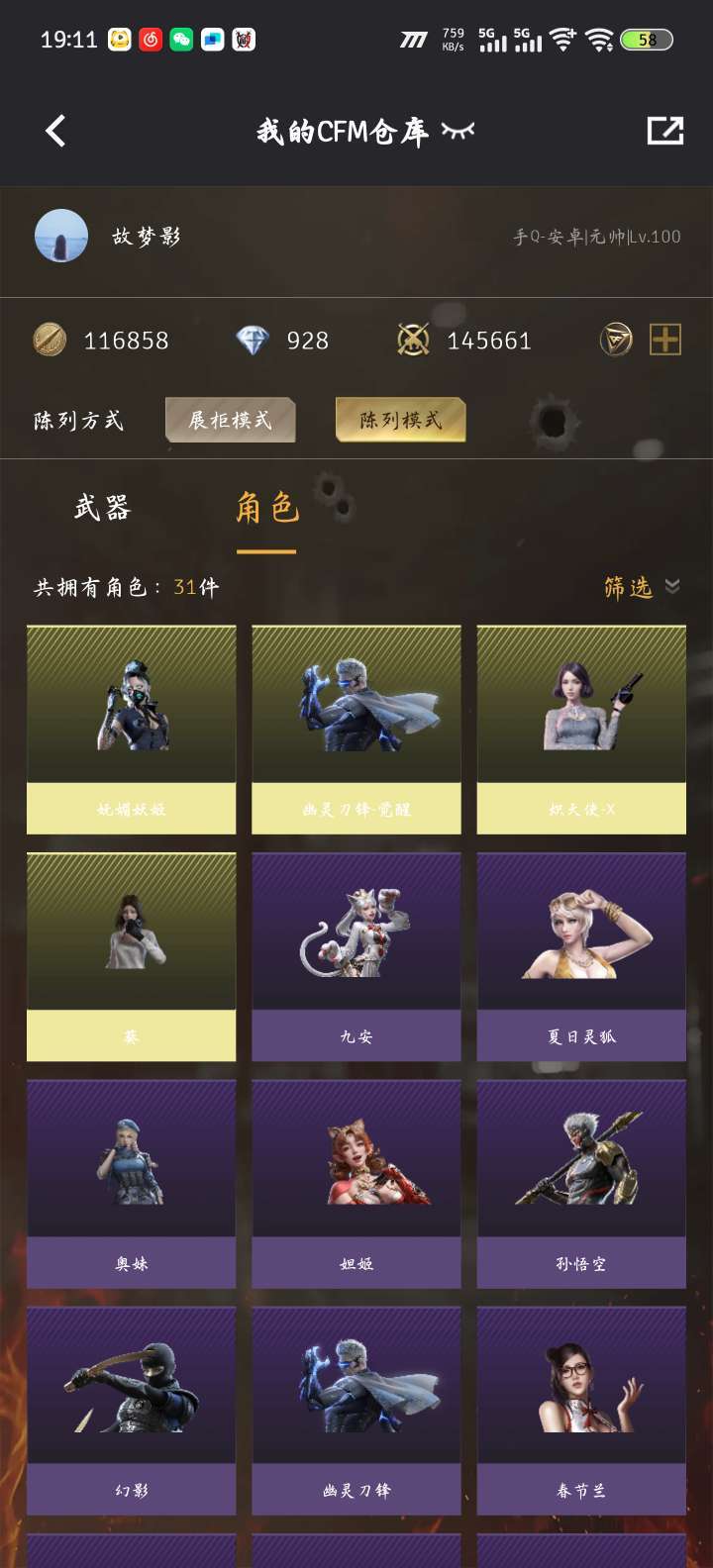This screenshot has height=1568, width=713.
Task: Tap the share icon in the top bar
Action: click(666, 130)
